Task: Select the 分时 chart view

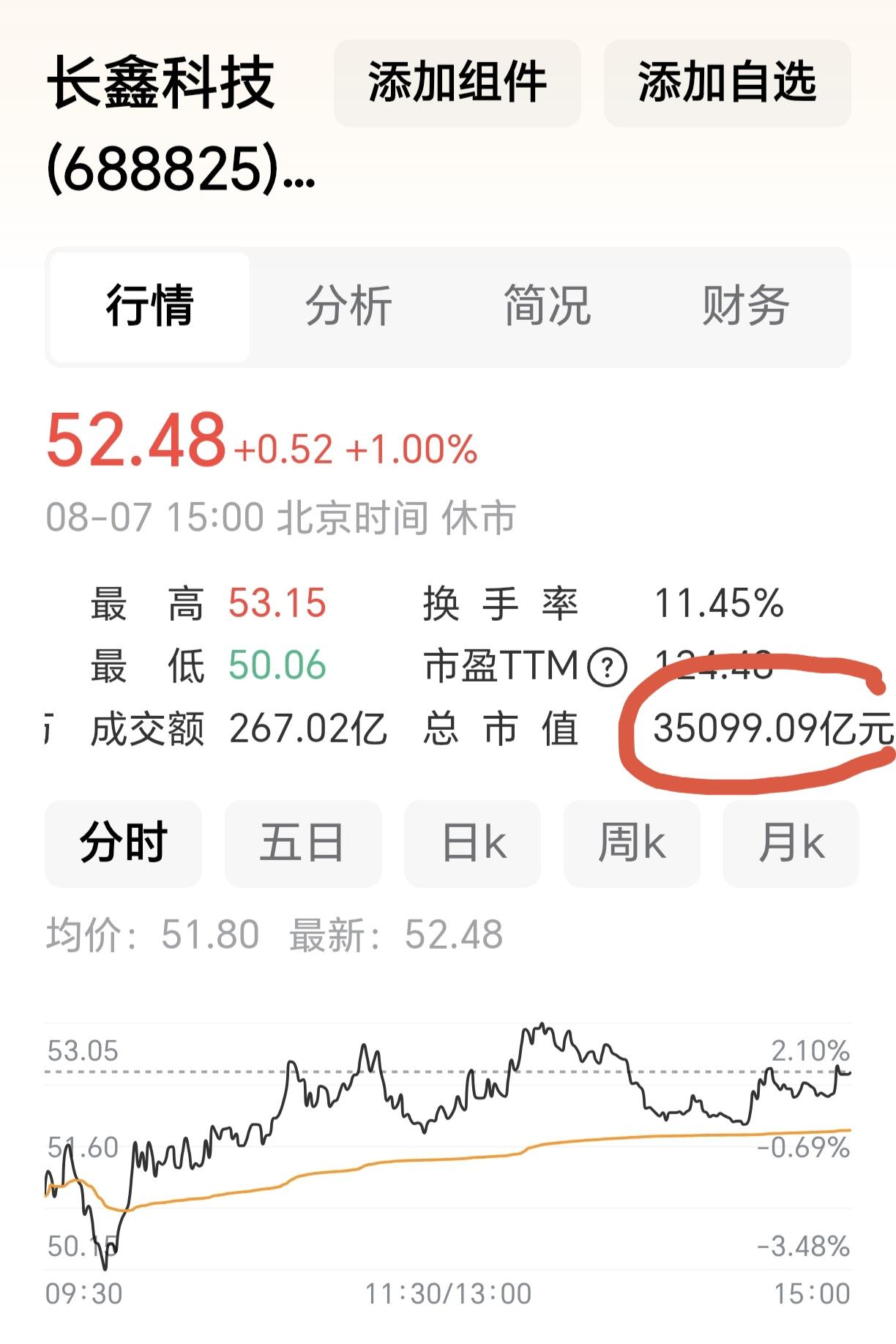Action: point(123,843)
